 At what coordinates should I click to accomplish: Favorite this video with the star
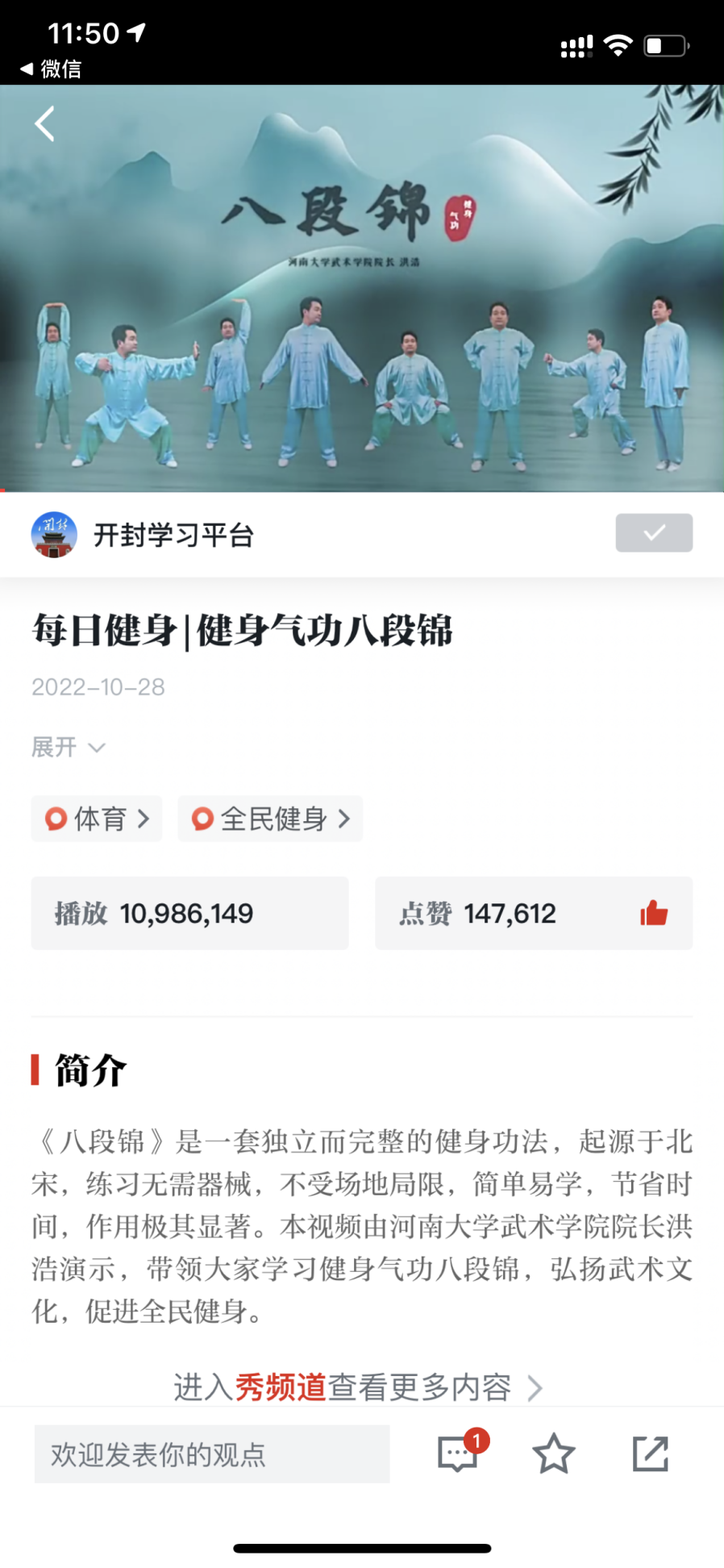[553, 1454]
